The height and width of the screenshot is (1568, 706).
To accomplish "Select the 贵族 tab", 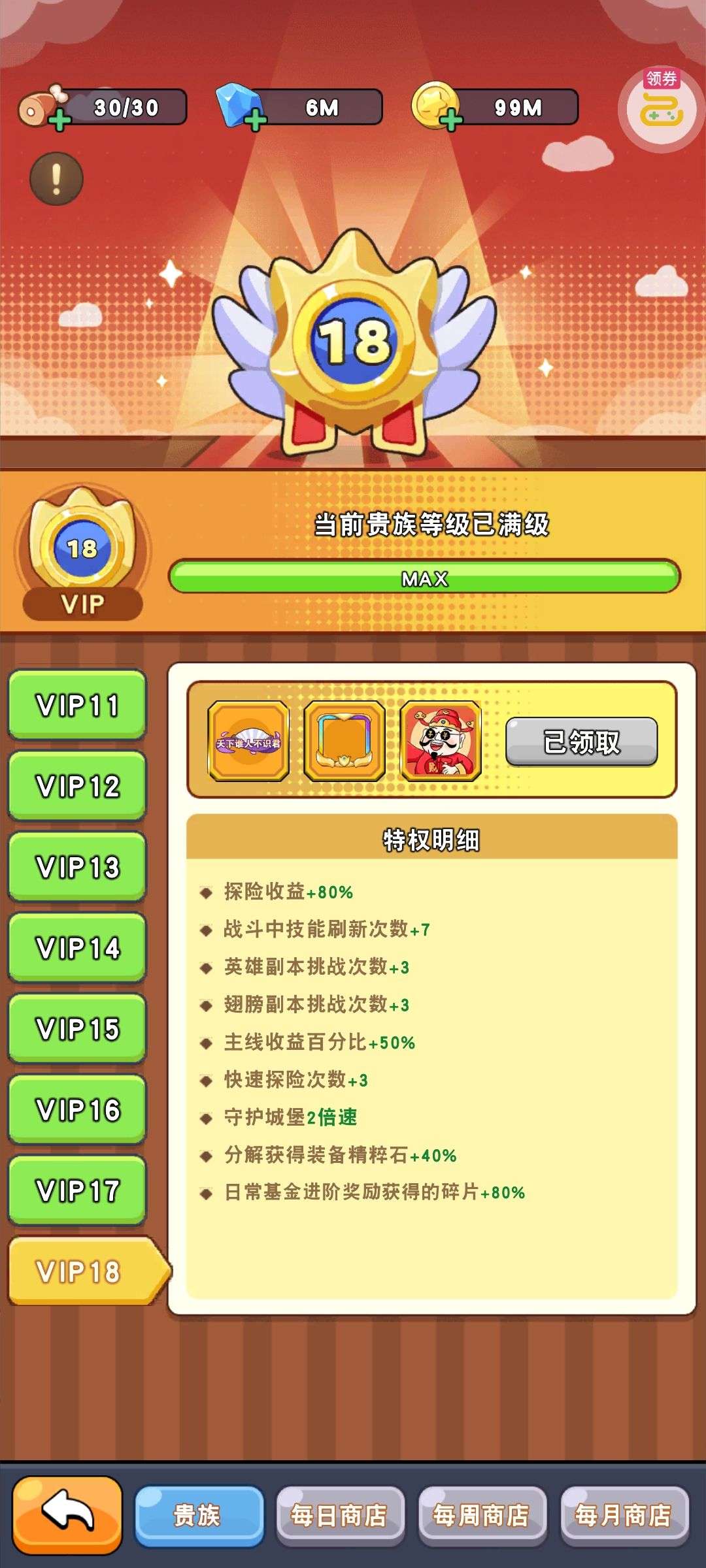I will pos(199,1516).
